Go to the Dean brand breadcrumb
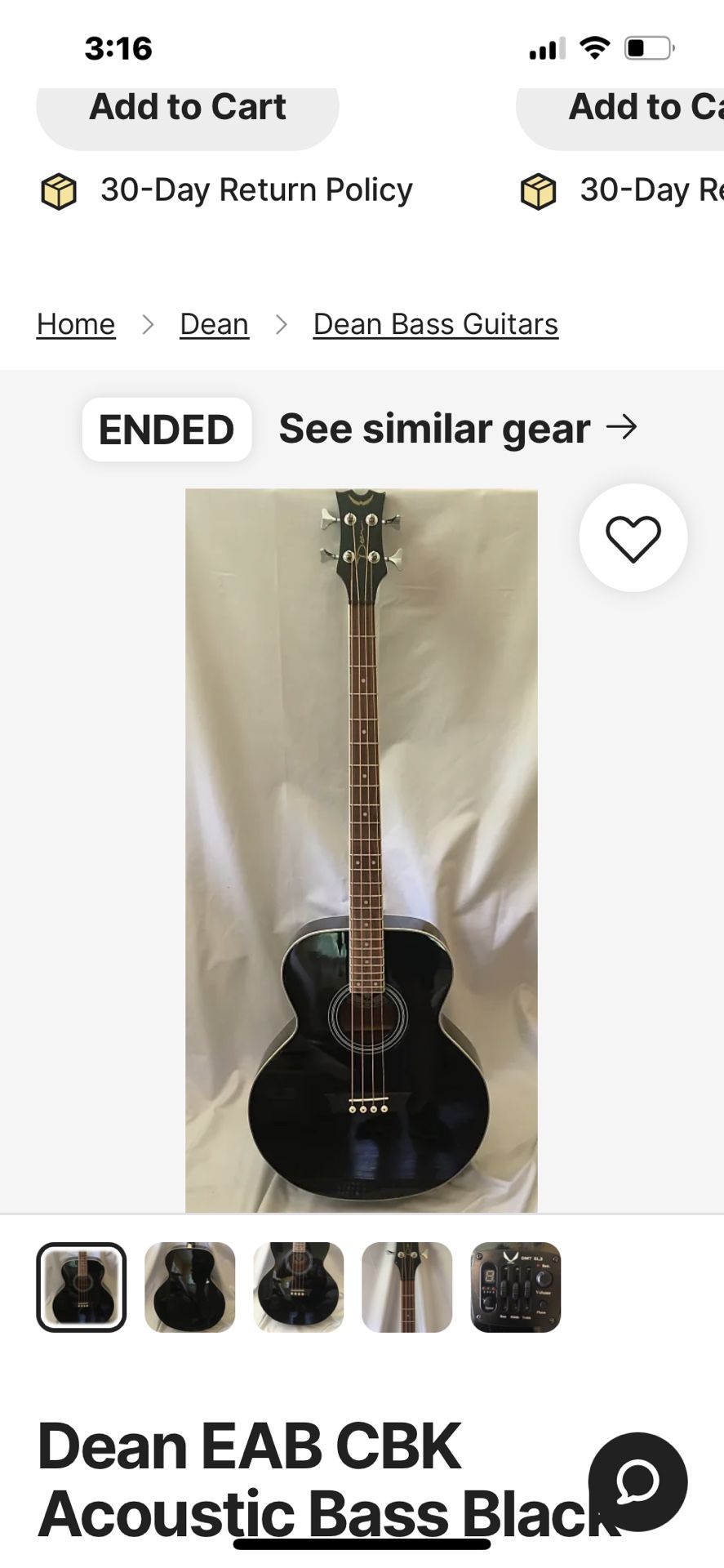Viewport: 724px width, 1568px height. 214,324
